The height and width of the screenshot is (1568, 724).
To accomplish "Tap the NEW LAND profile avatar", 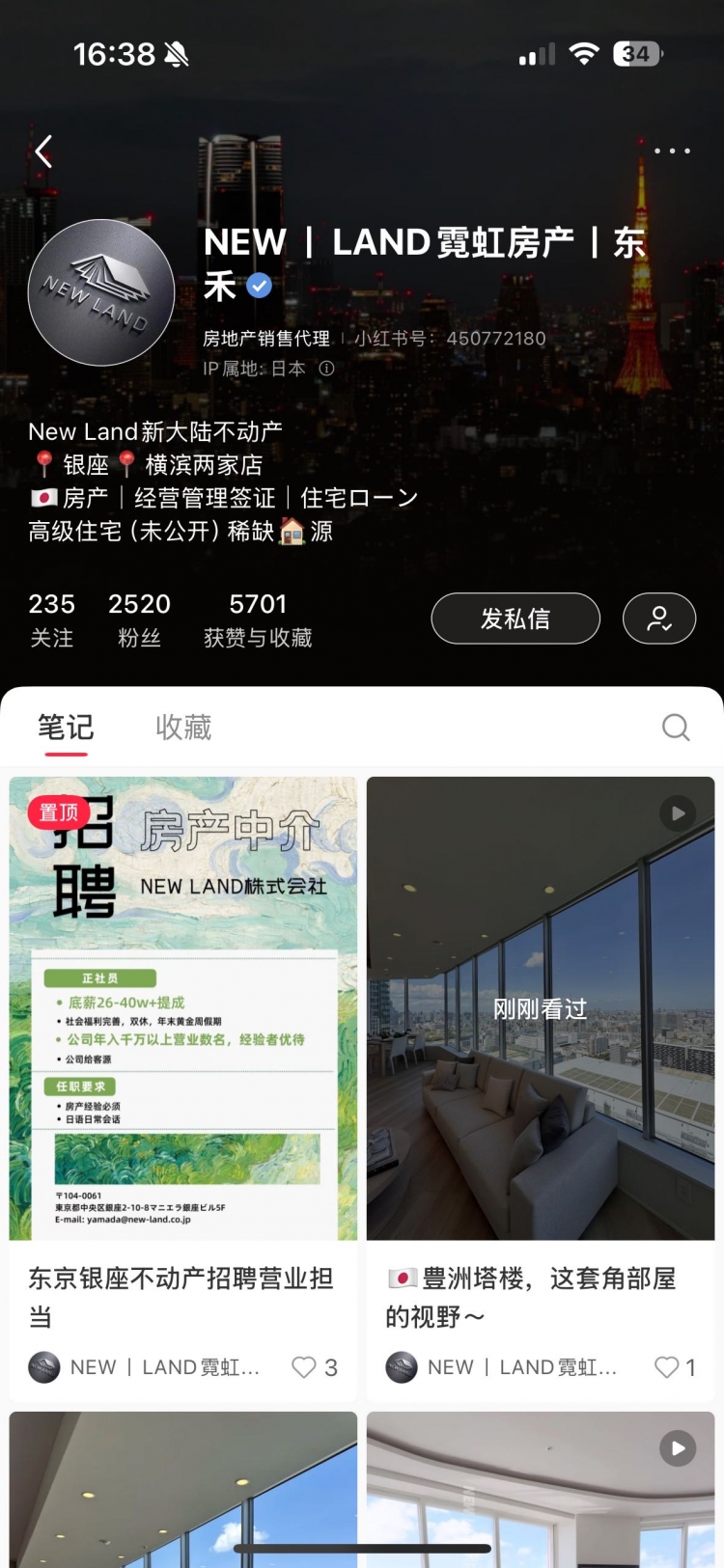I will [x=101, y=292].
